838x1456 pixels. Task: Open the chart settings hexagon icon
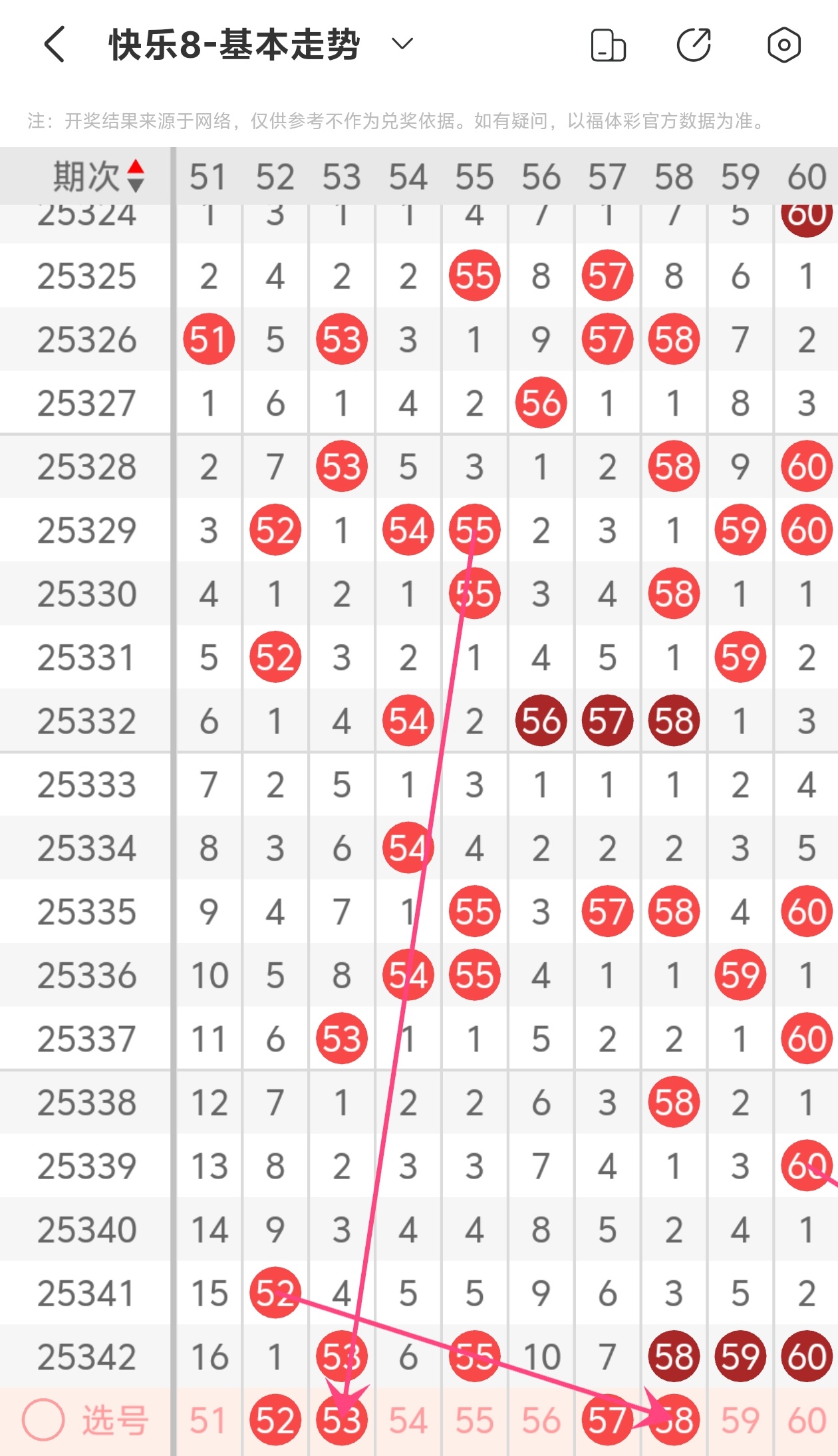(784, 45)
